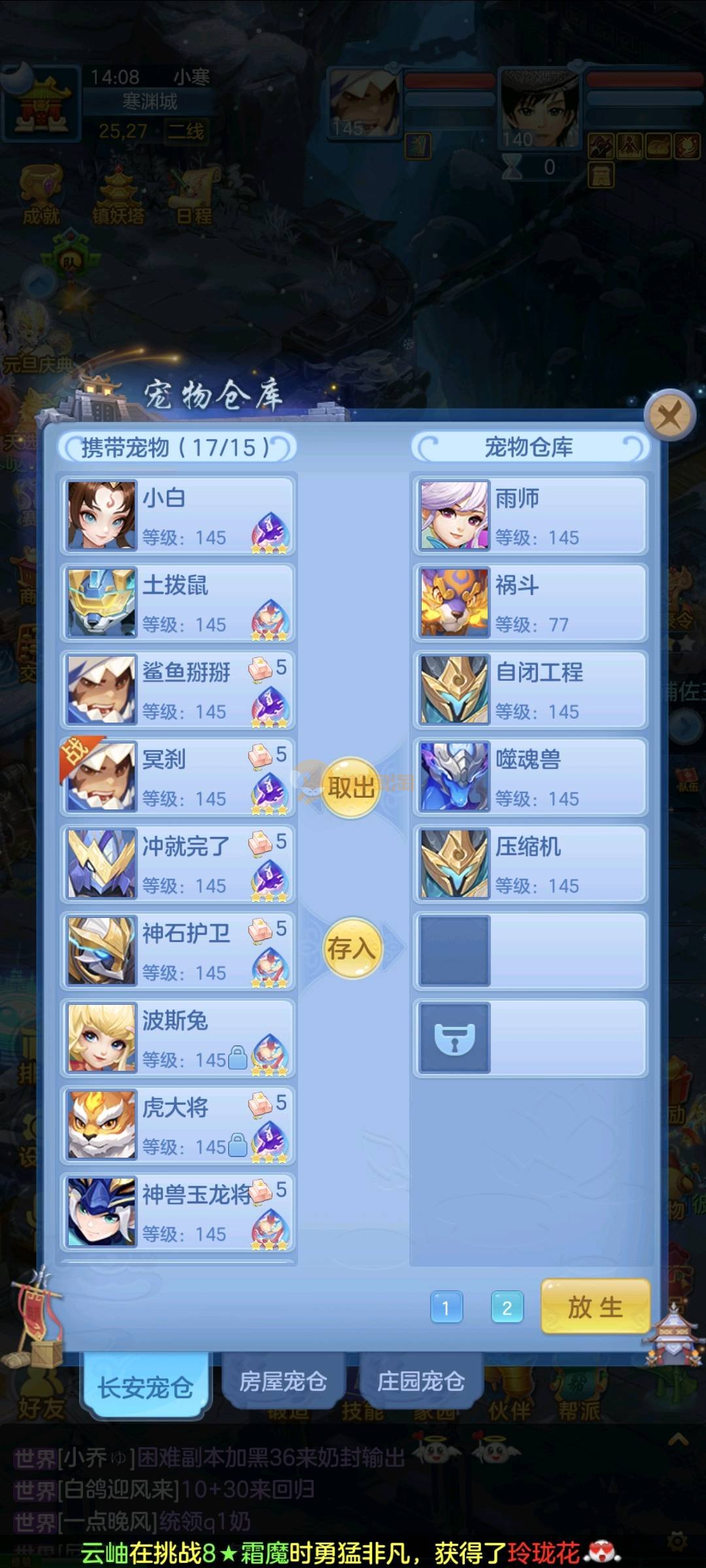Select warehouse pet 噬魂兽
This screenshot has width=706, height=1568.
click(529, 777)
